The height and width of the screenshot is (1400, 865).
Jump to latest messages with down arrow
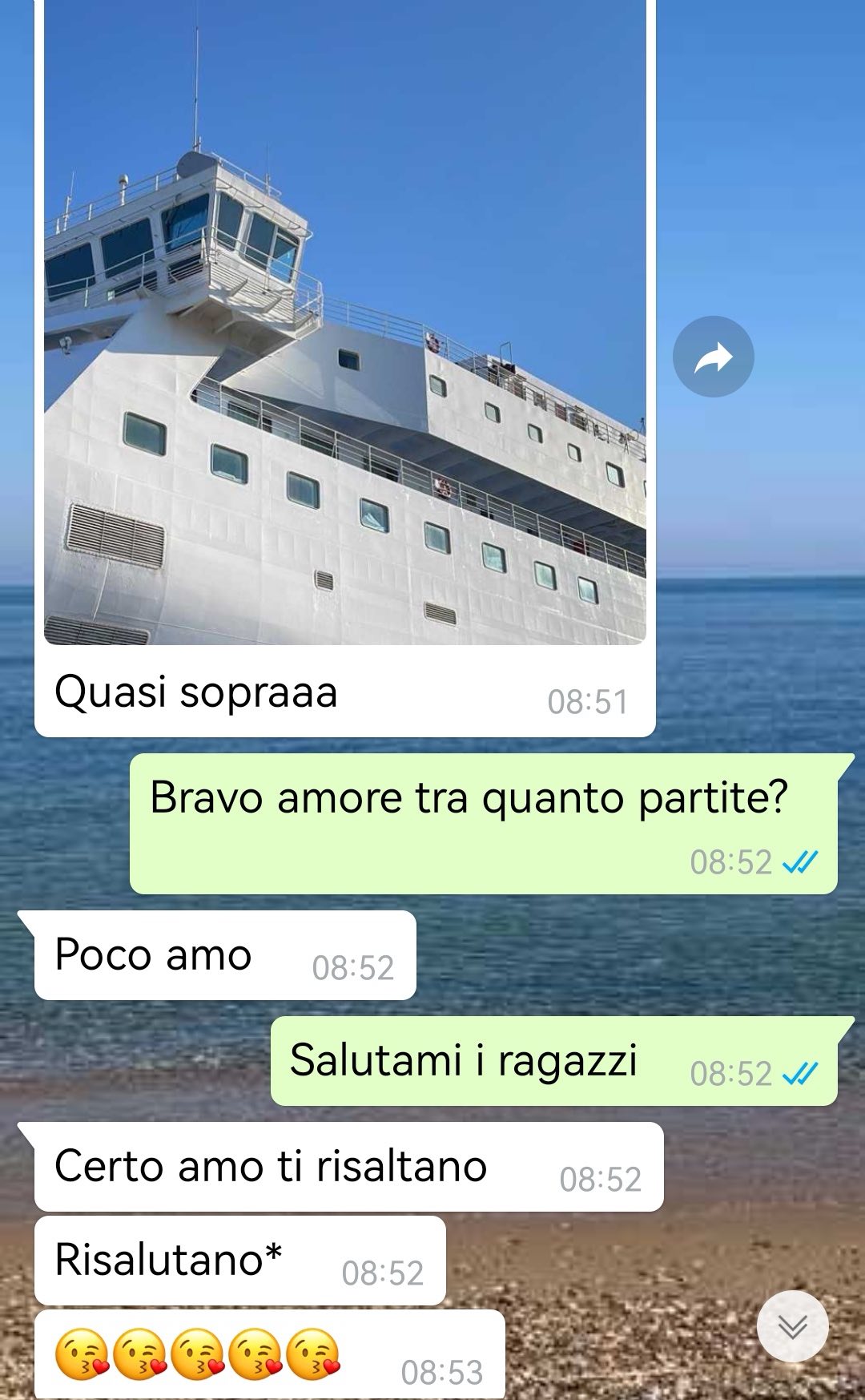793,1326
